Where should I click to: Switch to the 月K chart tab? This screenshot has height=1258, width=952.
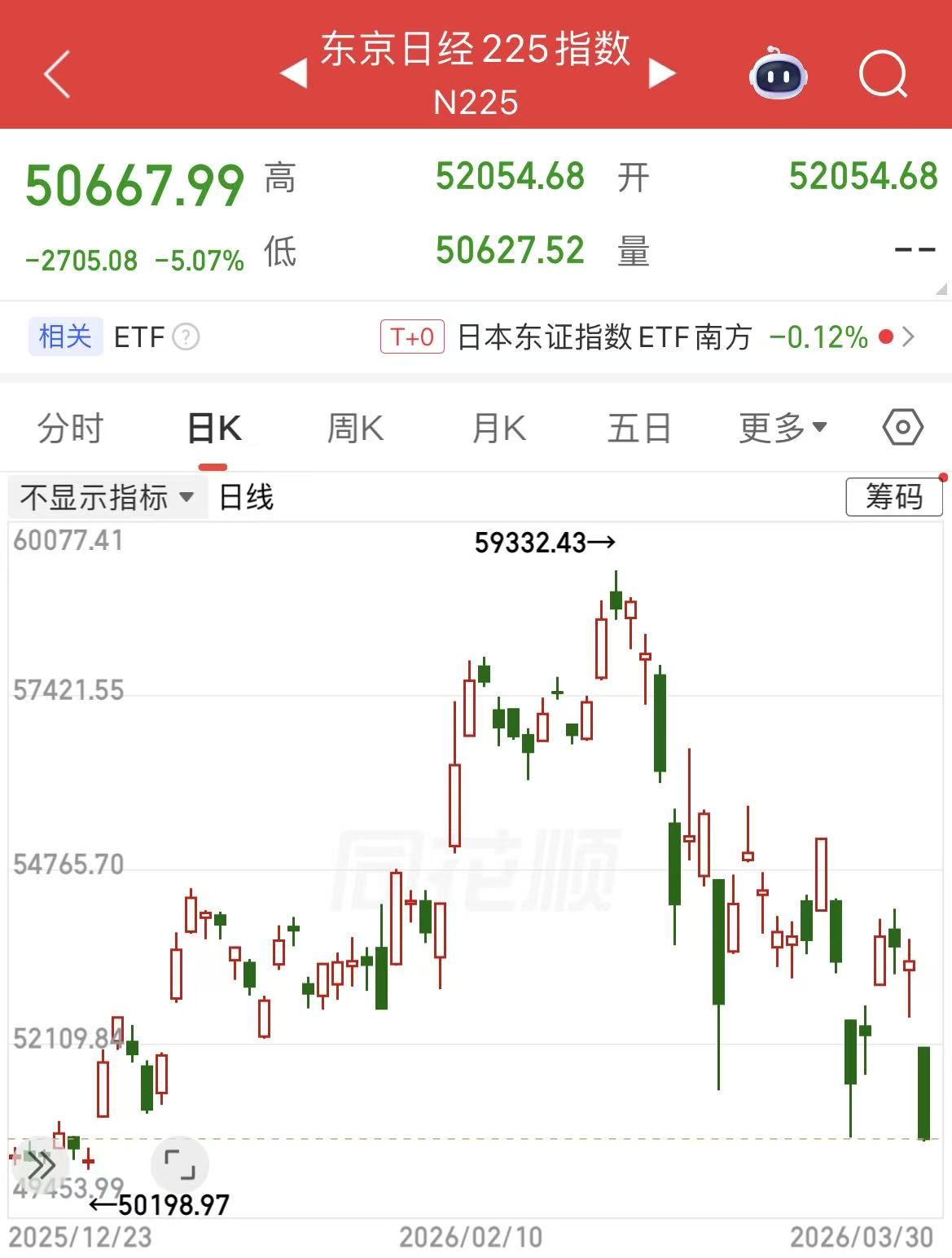tap(498, 429)
